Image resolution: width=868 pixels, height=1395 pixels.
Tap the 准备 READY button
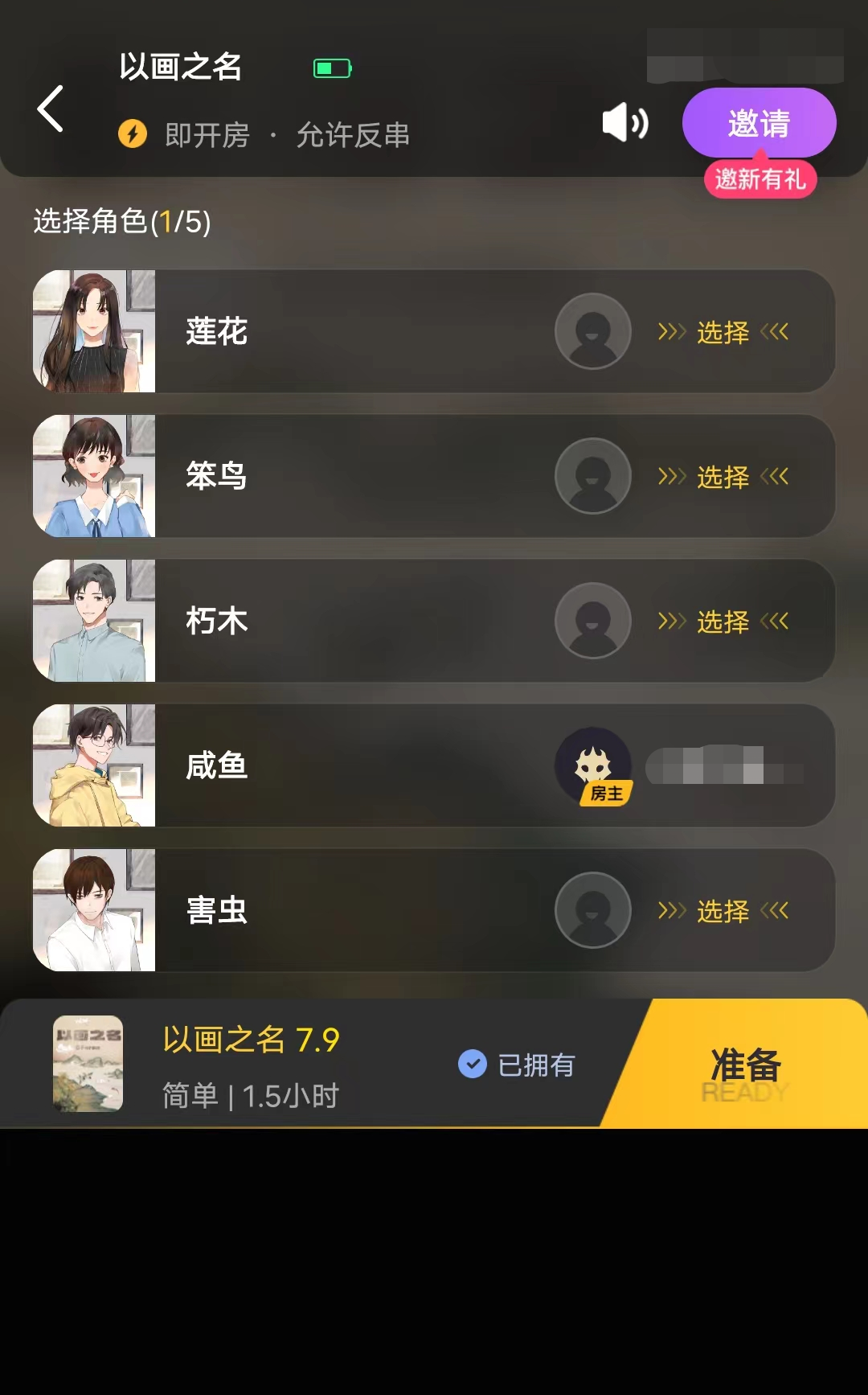point(745,1065)
